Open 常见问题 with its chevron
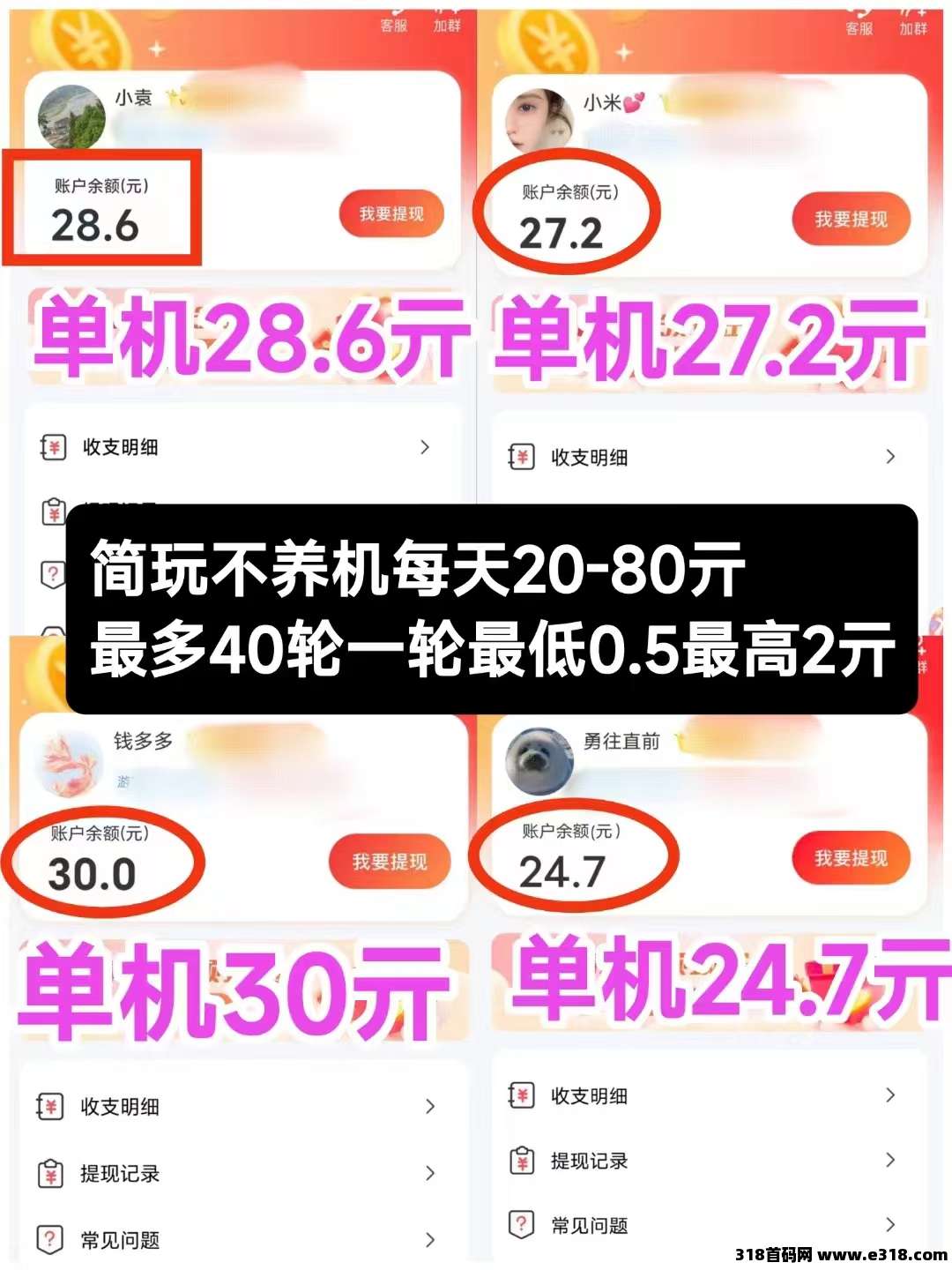Viewport: 952px width, 1270px height. coord(430,1239)
